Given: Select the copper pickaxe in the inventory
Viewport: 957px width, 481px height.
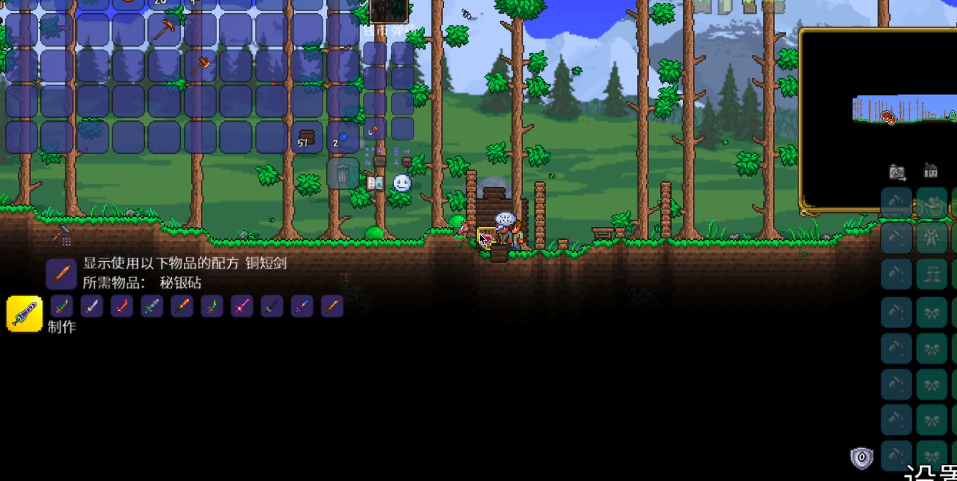Looking at the screenshot, I should (164, 30).
